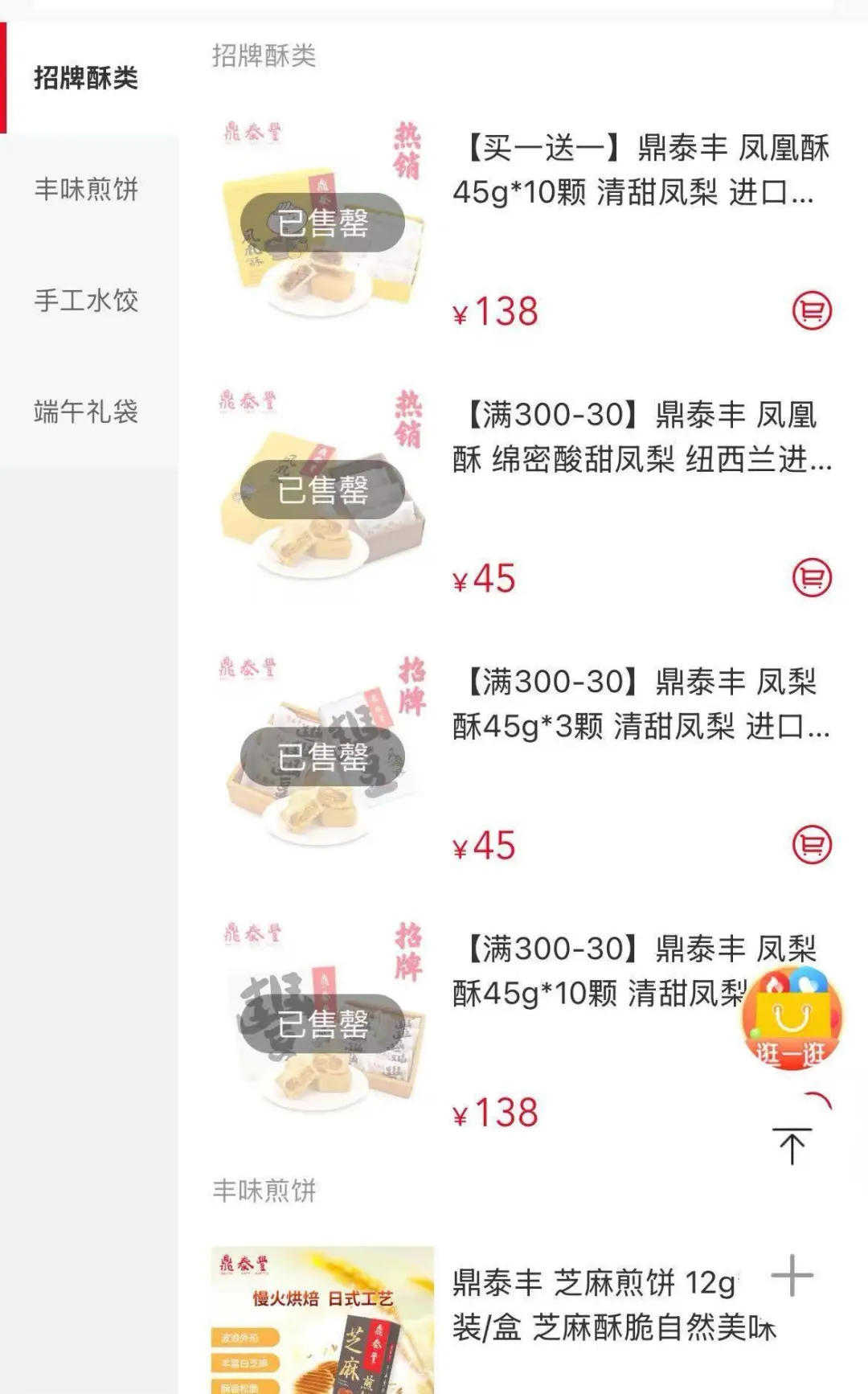Add 芝麻煎饼 with the plus button
Viewport: 868px width, 1394px height.
coord(792,1275)
